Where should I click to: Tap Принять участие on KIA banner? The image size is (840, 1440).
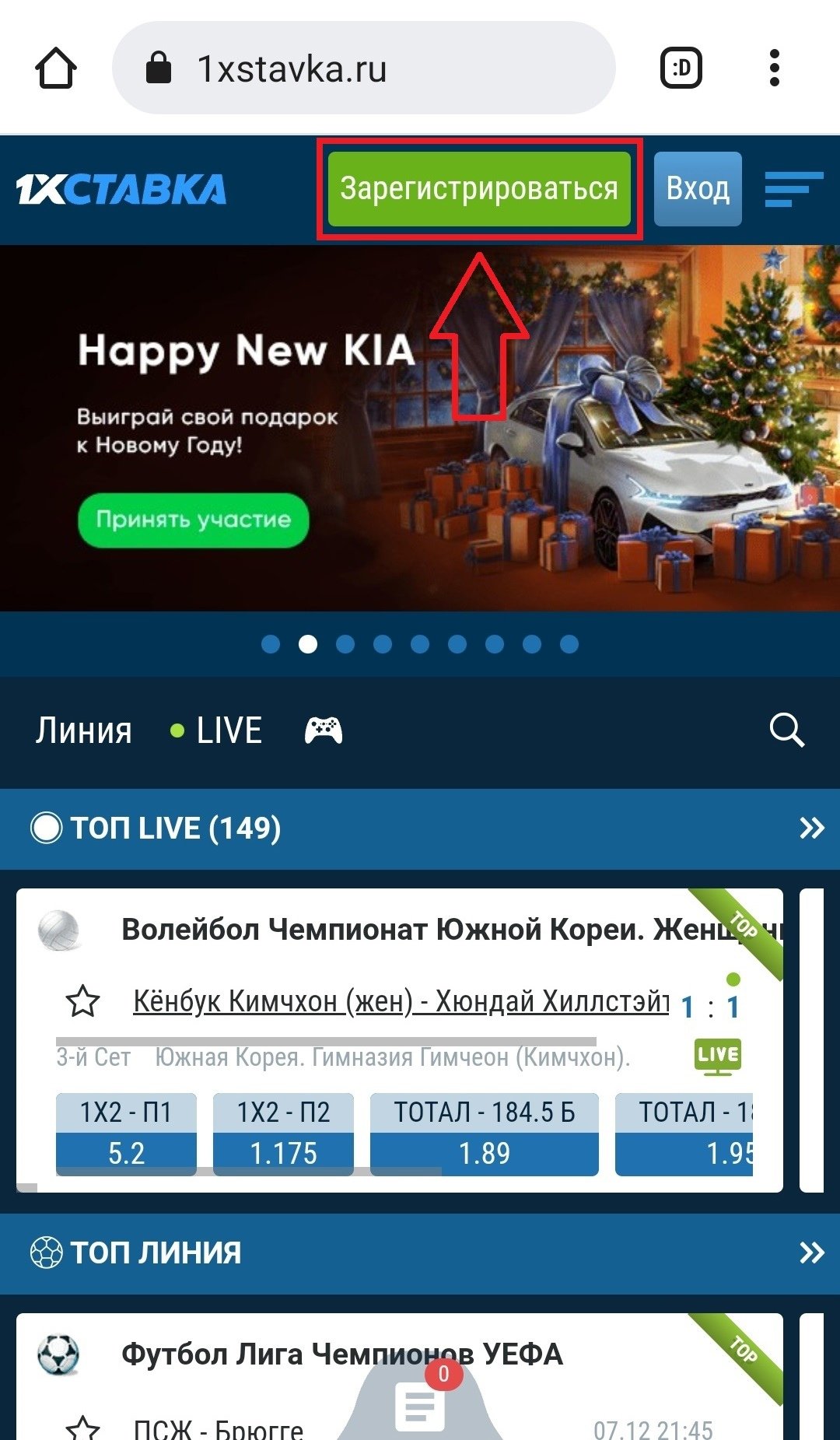193,520
